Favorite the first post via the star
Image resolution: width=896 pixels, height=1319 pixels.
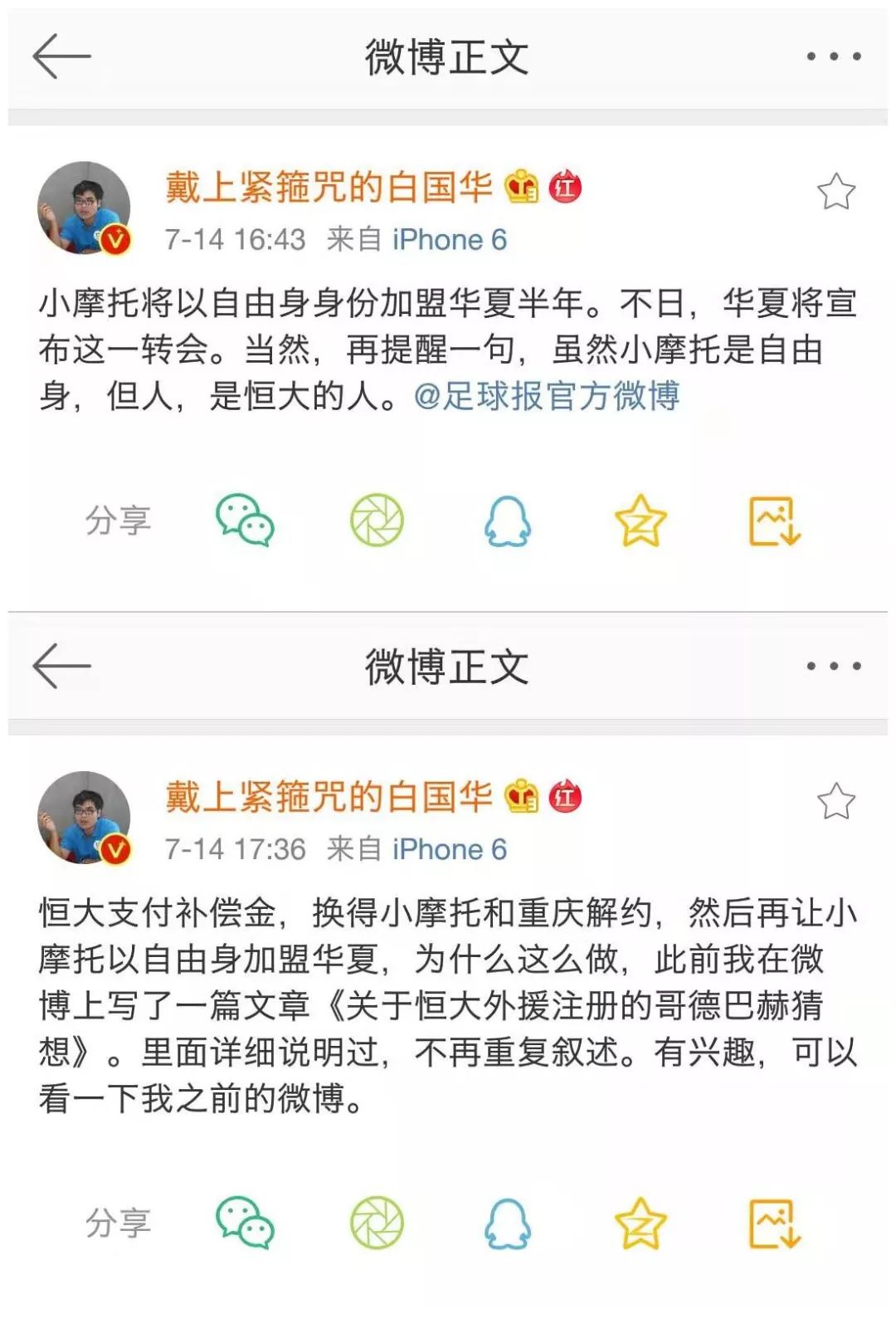[838, 189]
